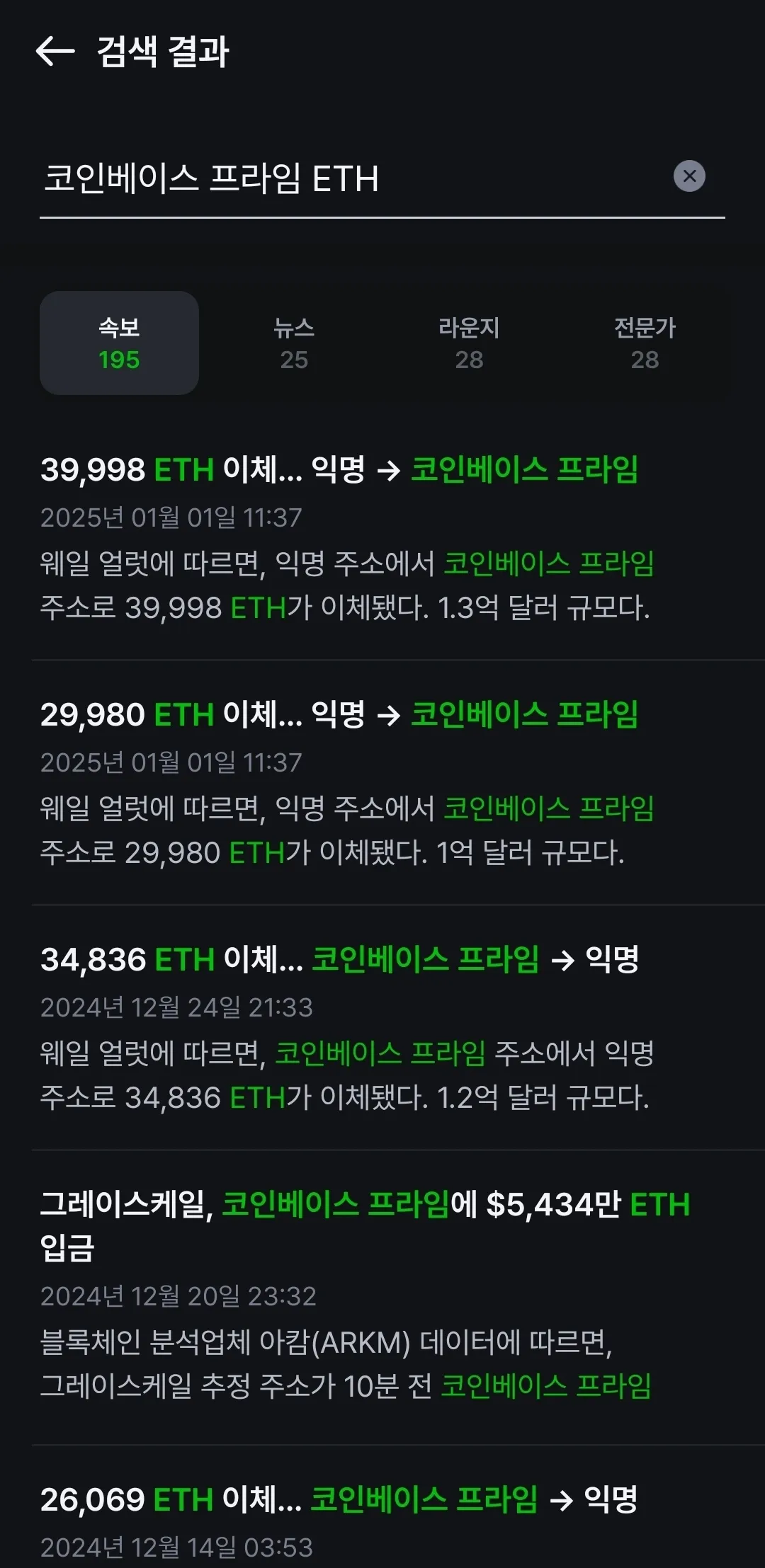765x1568 pixels.
Task: Open the 29,980 ETH transfer news
Action: tap(340, 715)
